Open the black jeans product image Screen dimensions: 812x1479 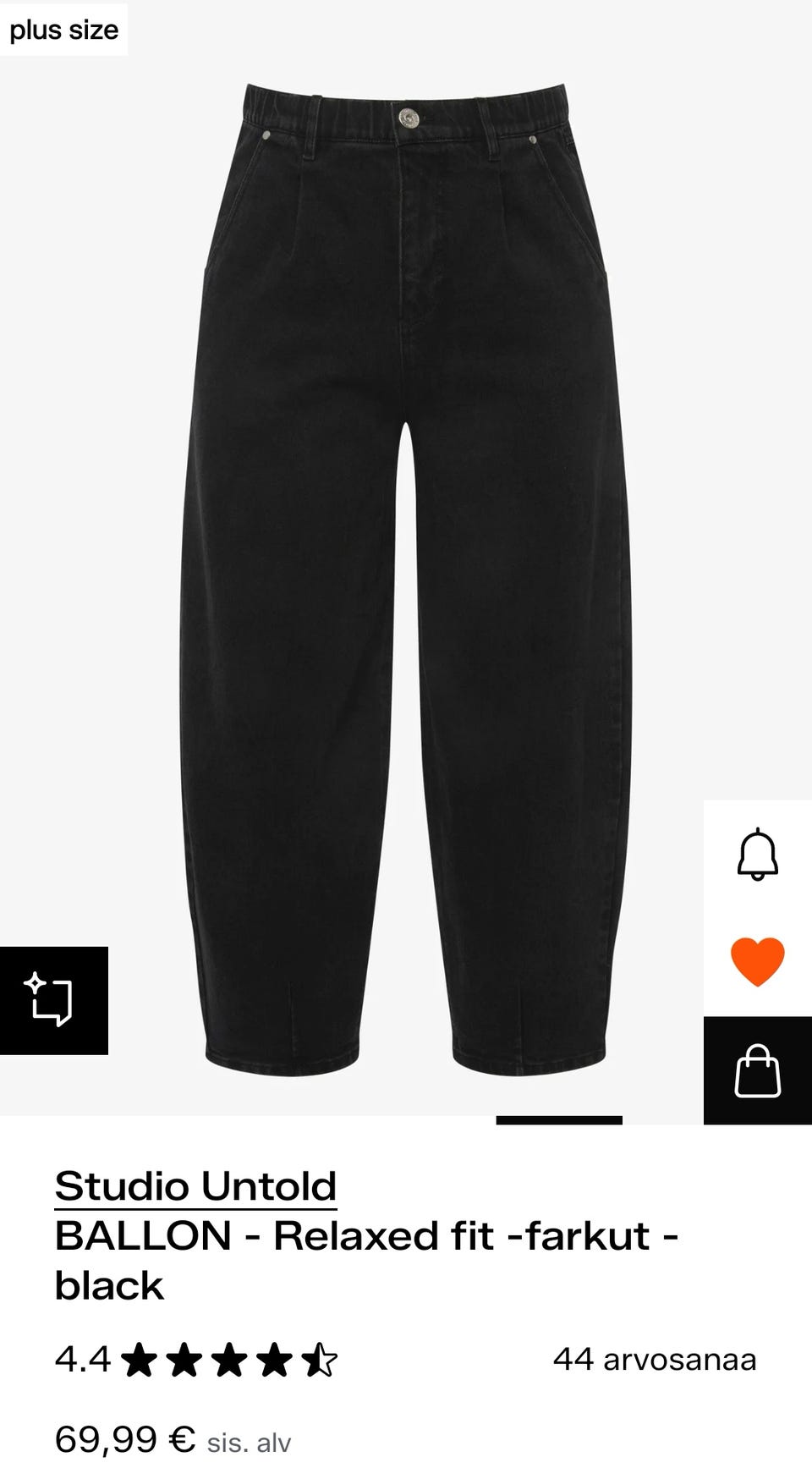click(406, 575)
